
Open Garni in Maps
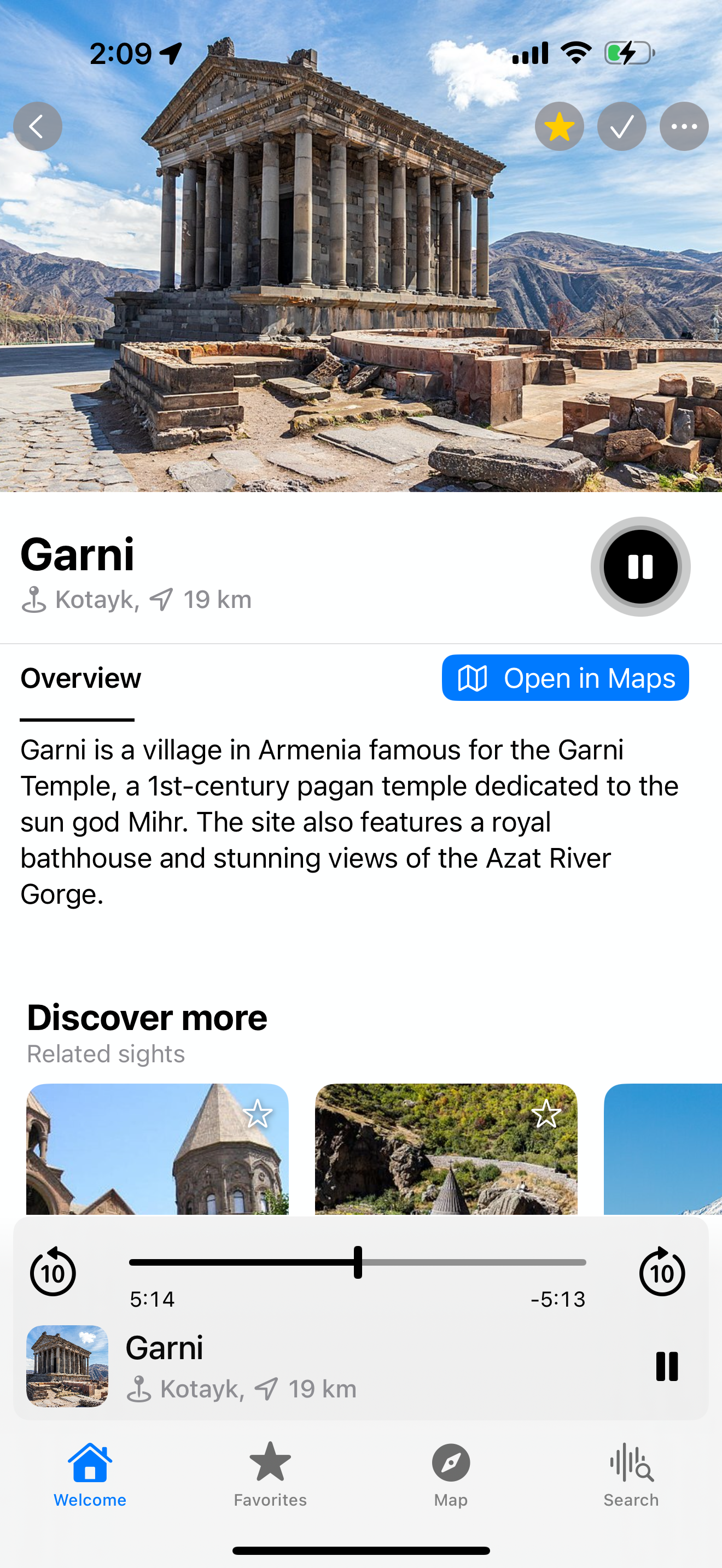tap(565, 677)
